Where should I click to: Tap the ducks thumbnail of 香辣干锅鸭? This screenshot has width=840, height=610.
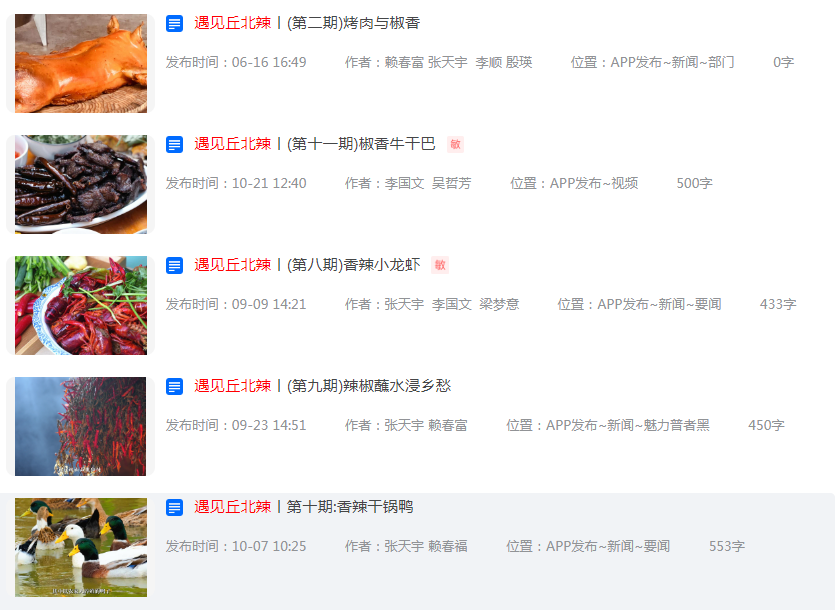81,547
